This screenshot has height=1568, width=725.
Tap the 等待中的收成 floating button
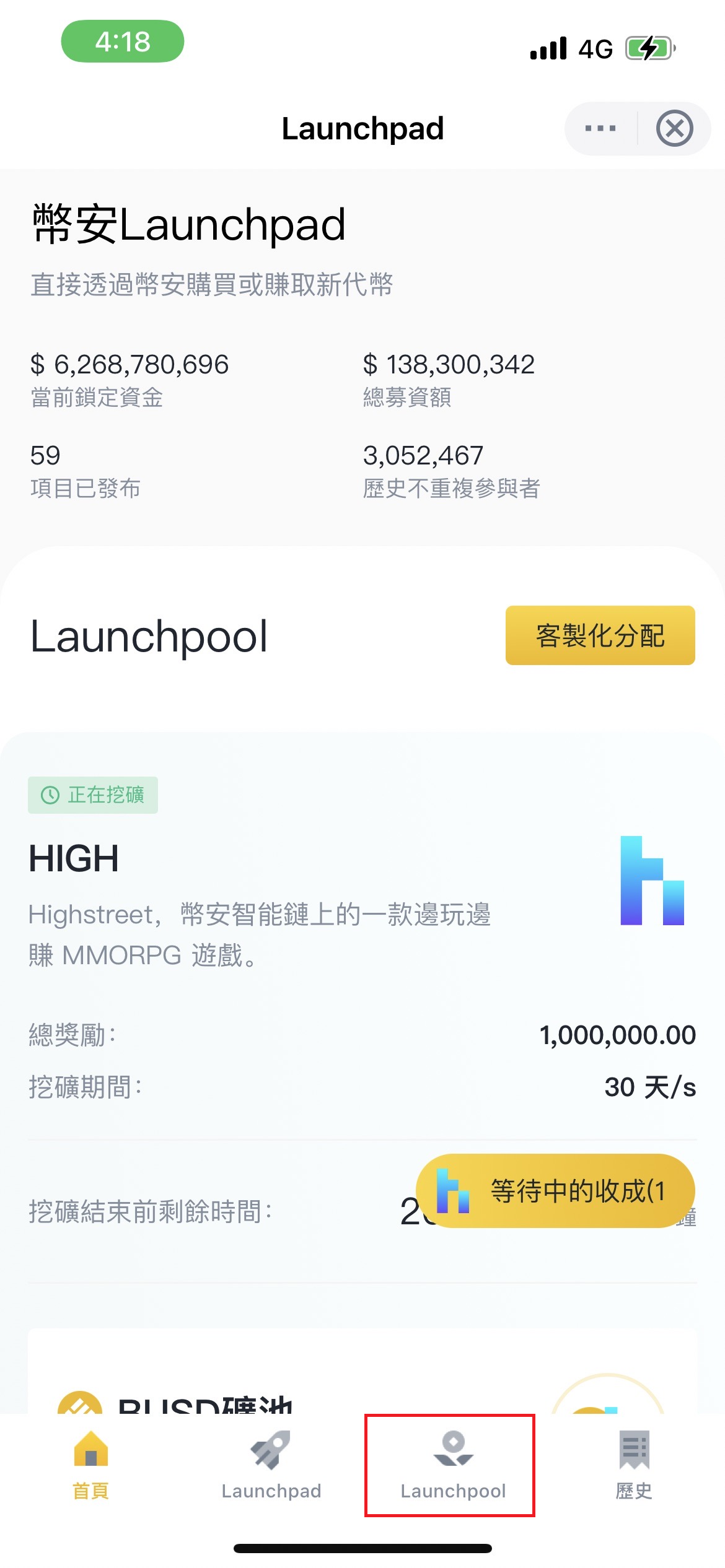pyautogui.click(x=555, y=1191)
